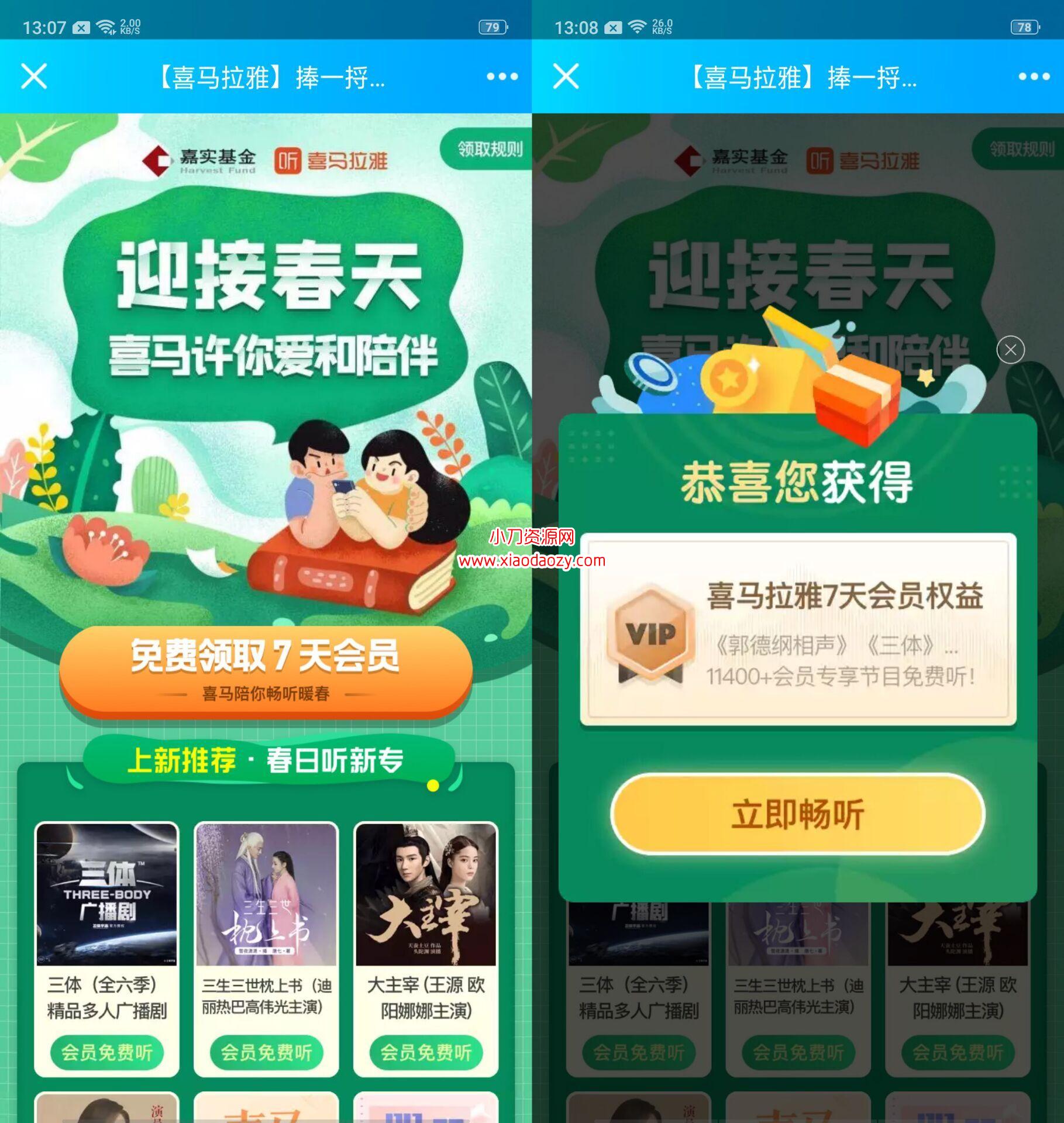Open the VIP 7天会员权益 reward card
1064x1123 pixels.
coord(797,629)
